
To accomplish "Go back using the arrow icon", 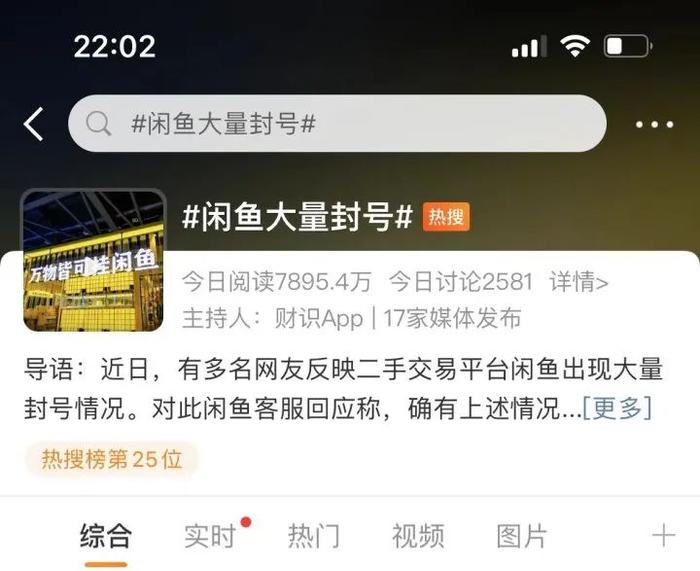I will pos(34,124).
